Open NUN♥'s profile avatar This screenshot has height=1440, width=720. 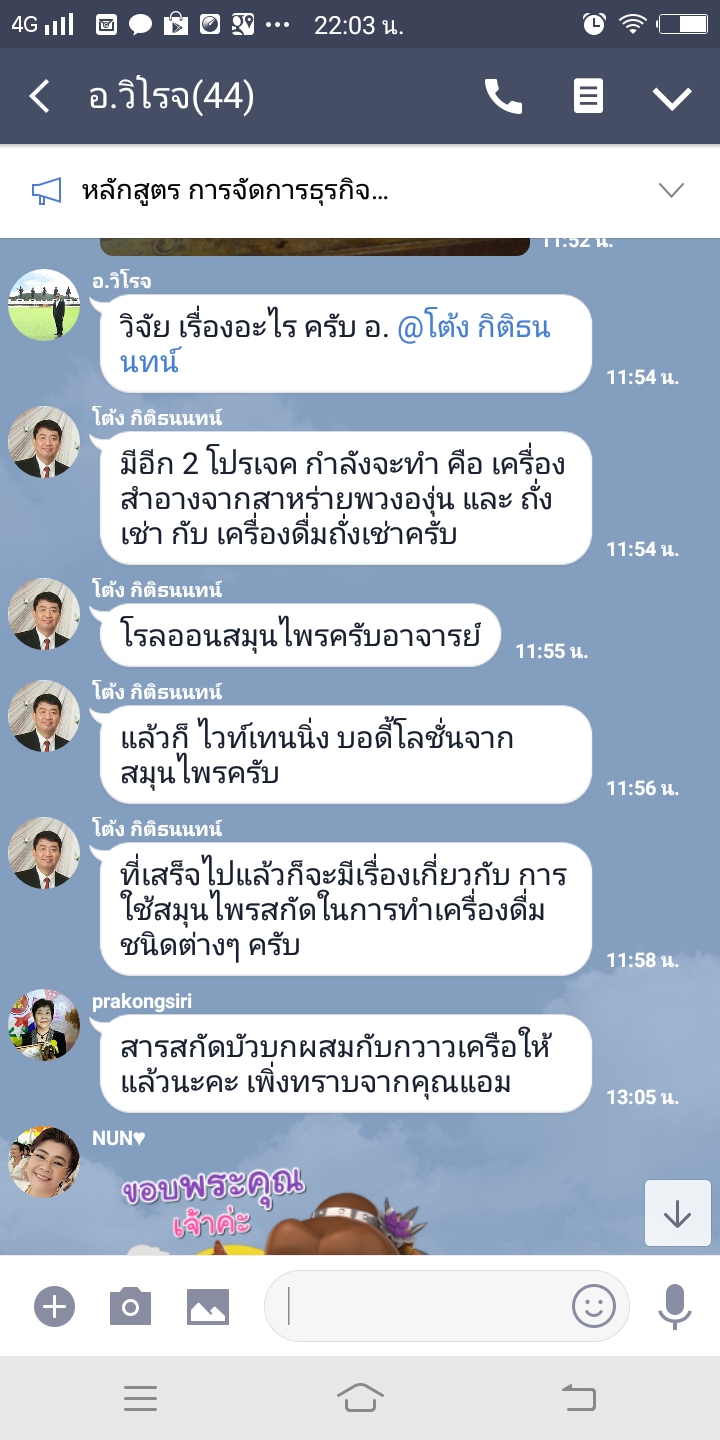(x=44, y=1162)
